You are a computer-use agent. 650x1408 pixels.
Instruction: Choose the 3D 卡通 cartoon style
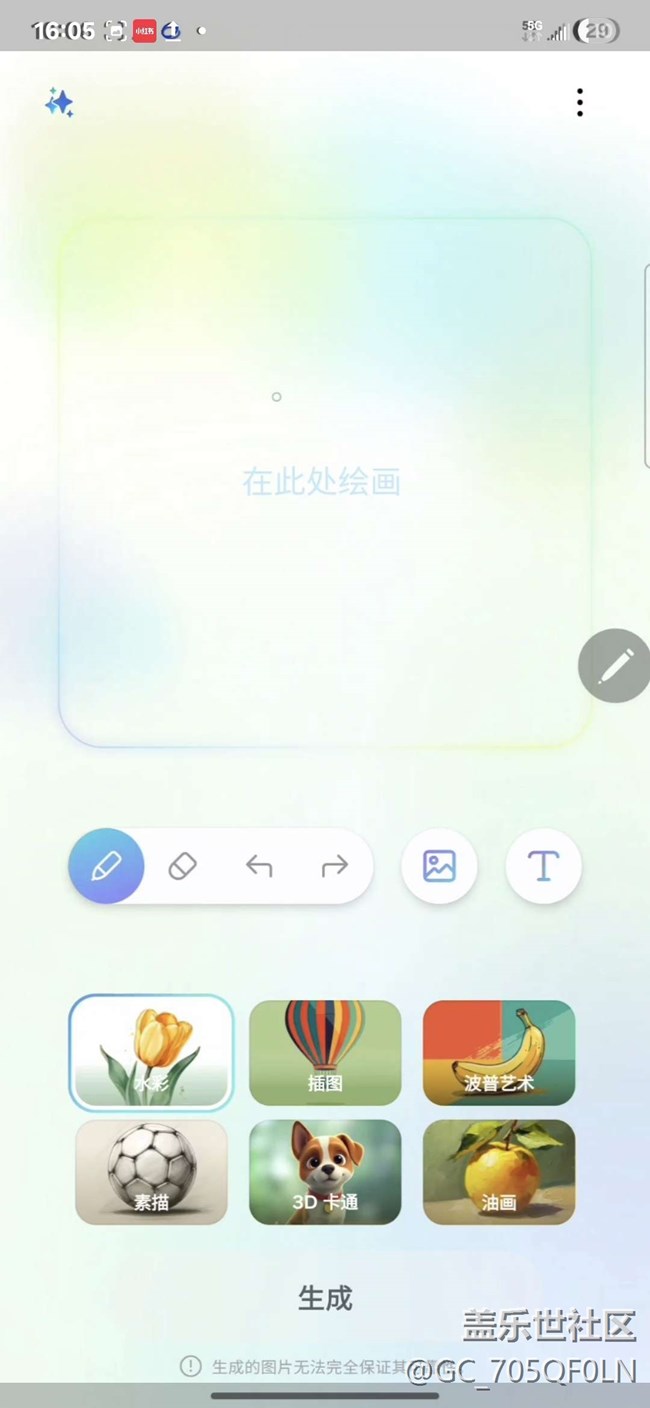325,1172
